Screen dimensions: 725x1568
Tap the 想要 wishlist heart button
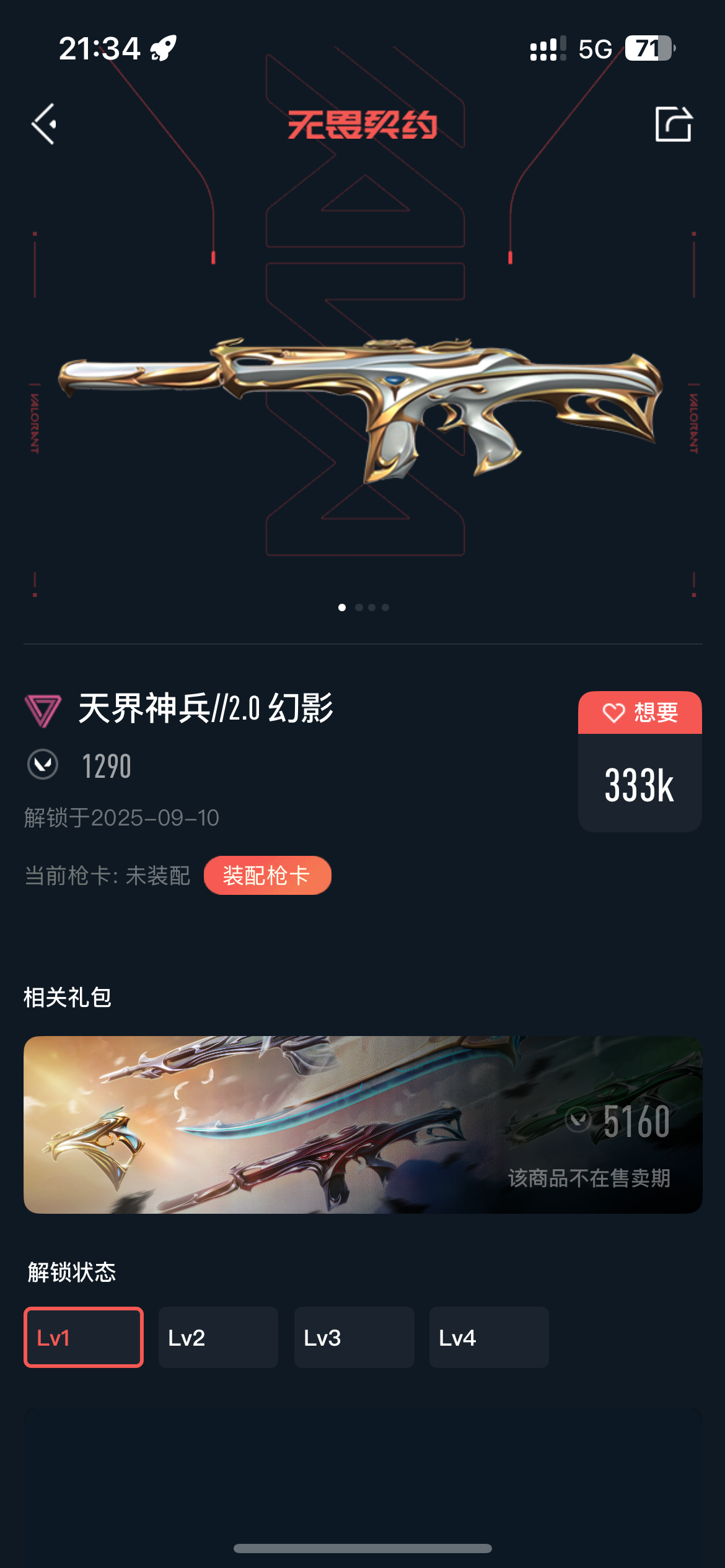639,713
